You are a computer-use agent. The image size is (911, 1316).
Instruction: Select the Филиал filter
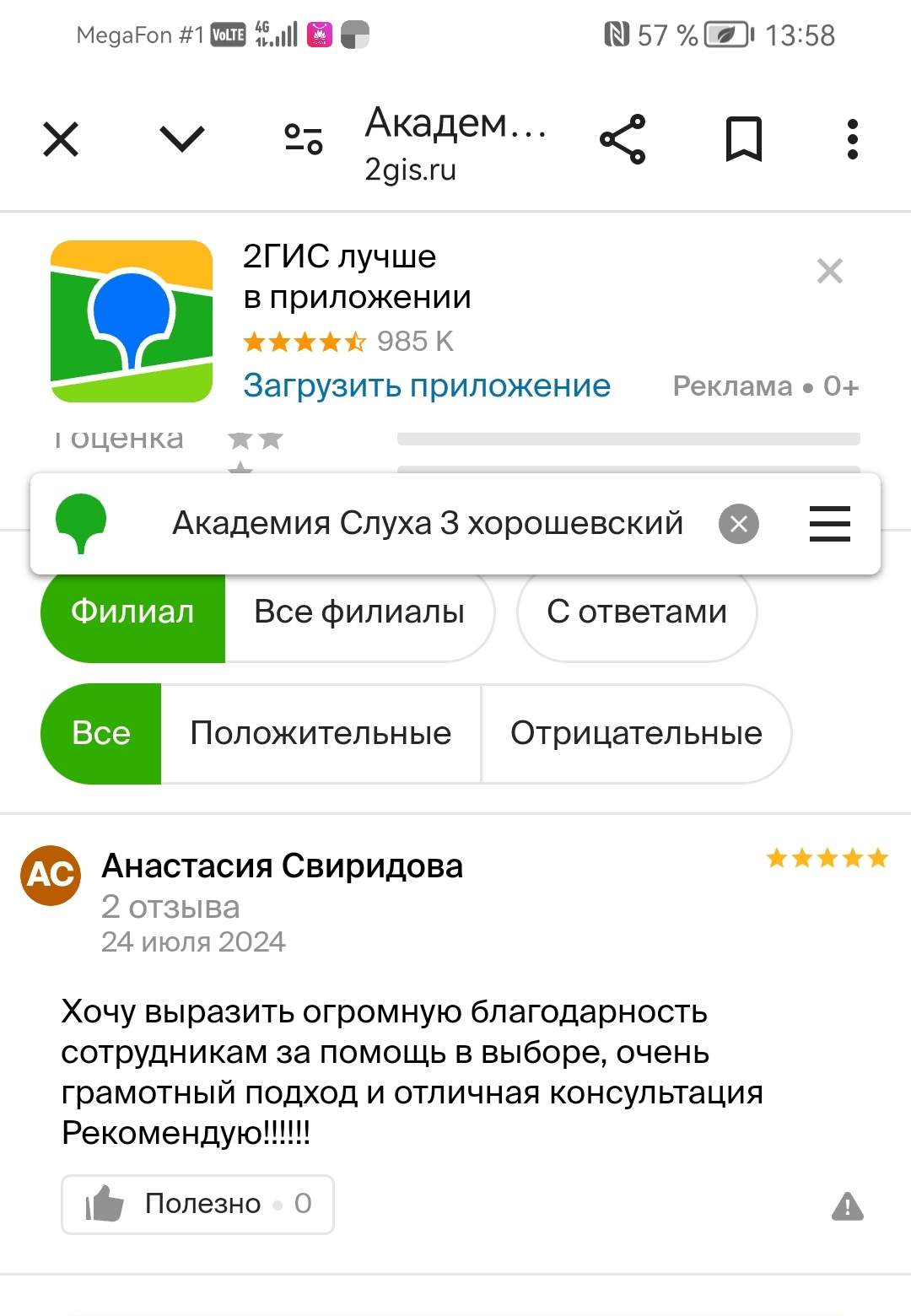[x=132, y=612]
